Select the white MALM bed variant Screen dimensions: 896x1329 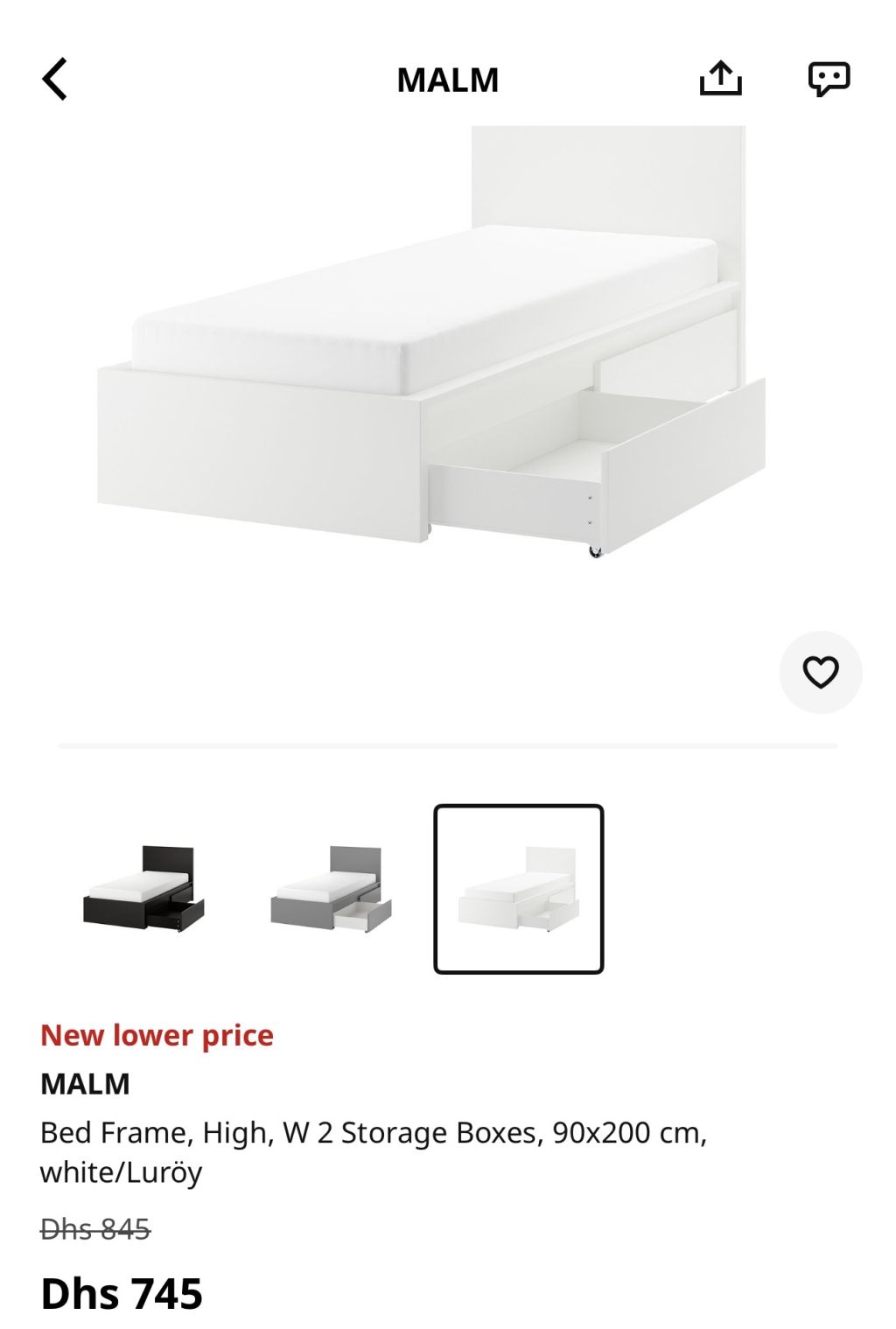519,889
